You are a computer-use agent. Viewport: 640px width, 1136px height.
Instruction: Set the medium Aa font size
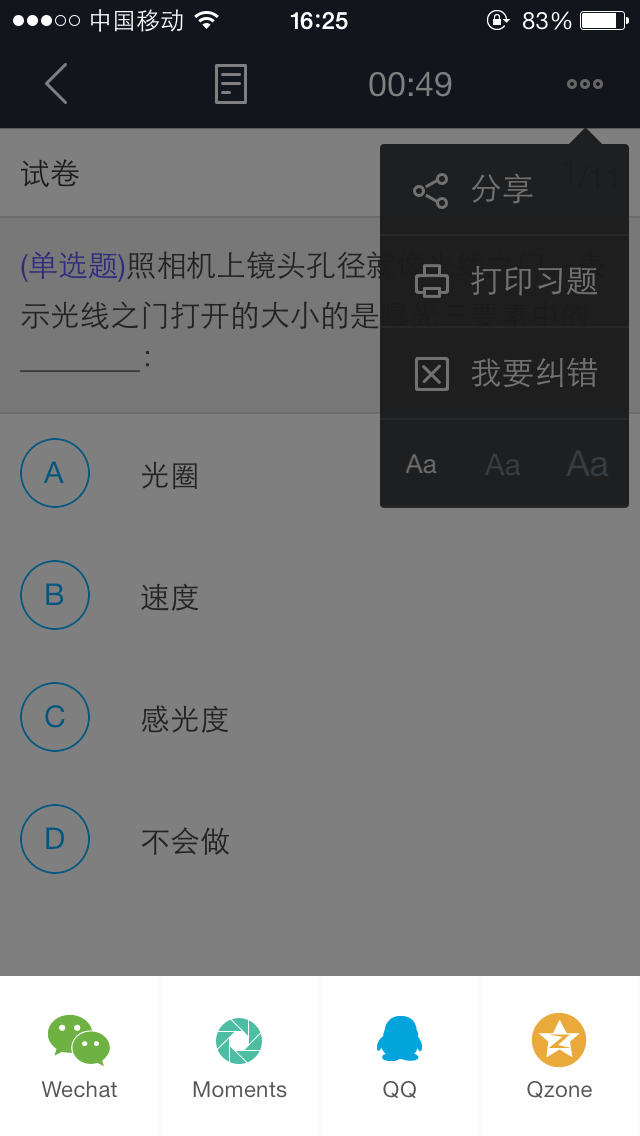[503, 464]
